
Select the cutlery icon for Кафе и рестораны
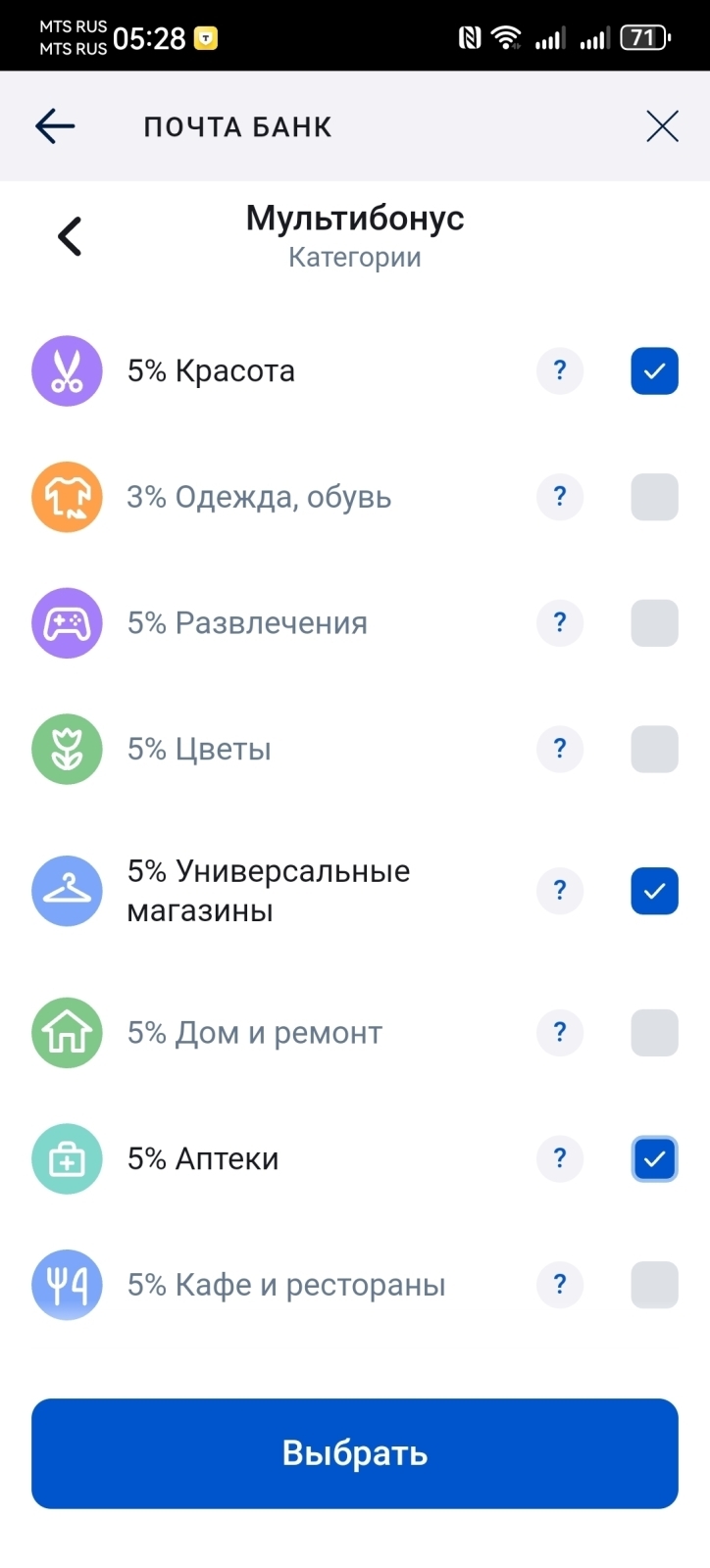pos(67,1285)
